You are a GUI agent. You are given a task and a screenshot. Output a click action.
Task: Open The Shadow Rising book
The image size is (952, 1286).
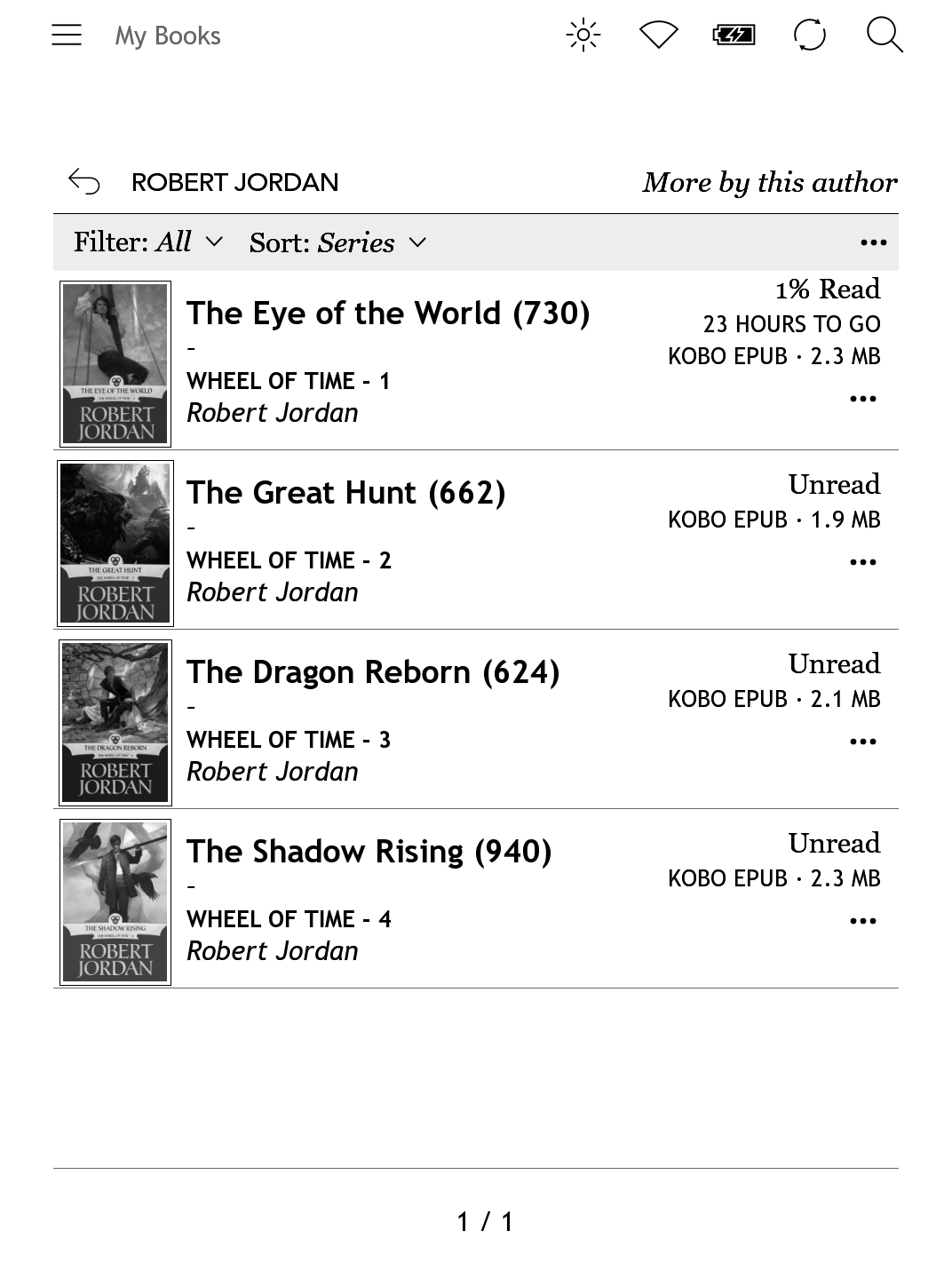369,852
